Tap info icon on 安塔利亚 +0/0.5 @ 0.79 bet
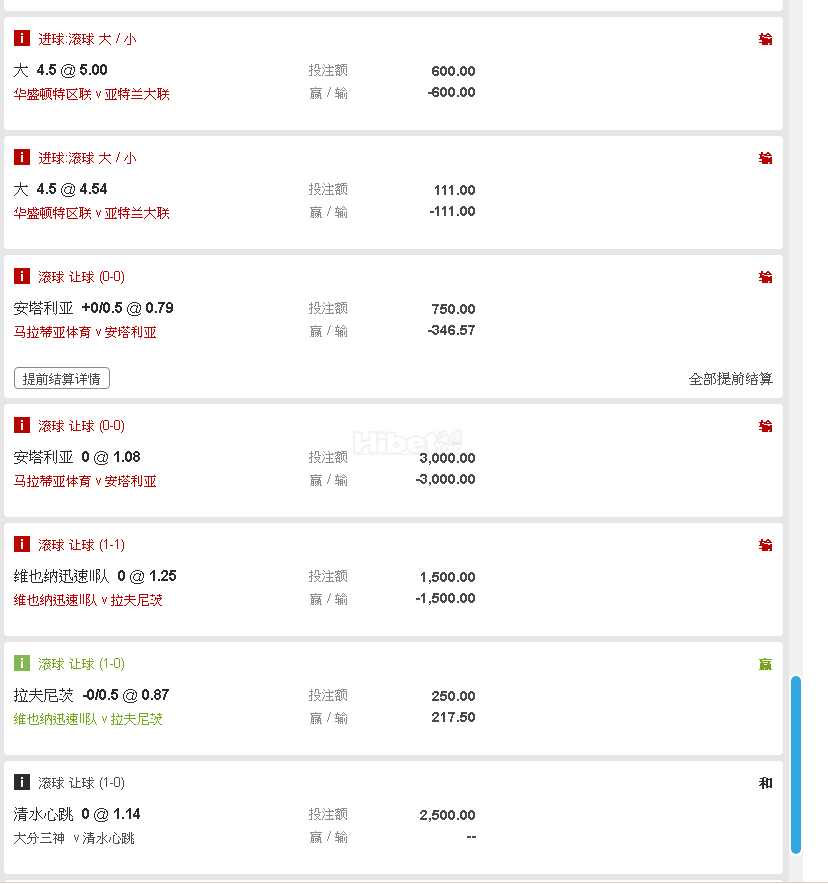The height and width of the screenshot is (884, 828). pyautogui.click(x=22, y=277)
